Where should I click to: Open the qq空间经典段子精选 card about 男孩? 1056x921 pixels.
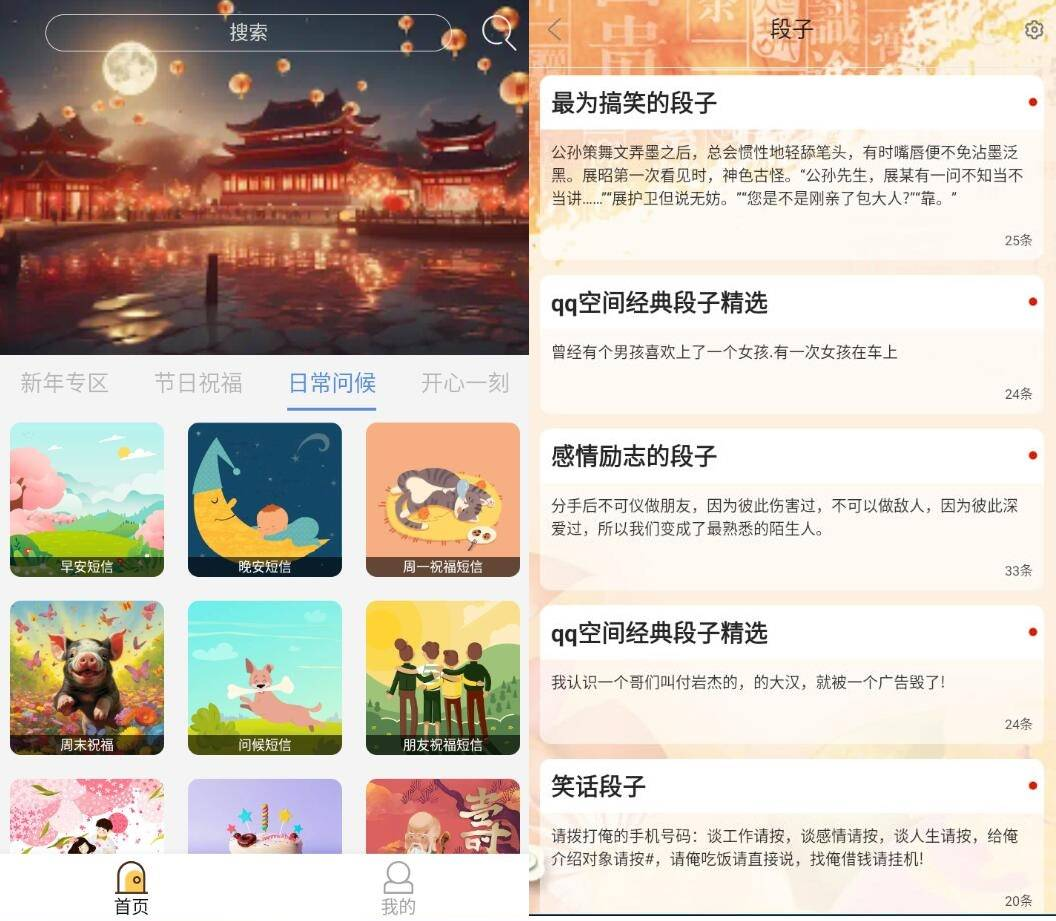pos(791,343)
